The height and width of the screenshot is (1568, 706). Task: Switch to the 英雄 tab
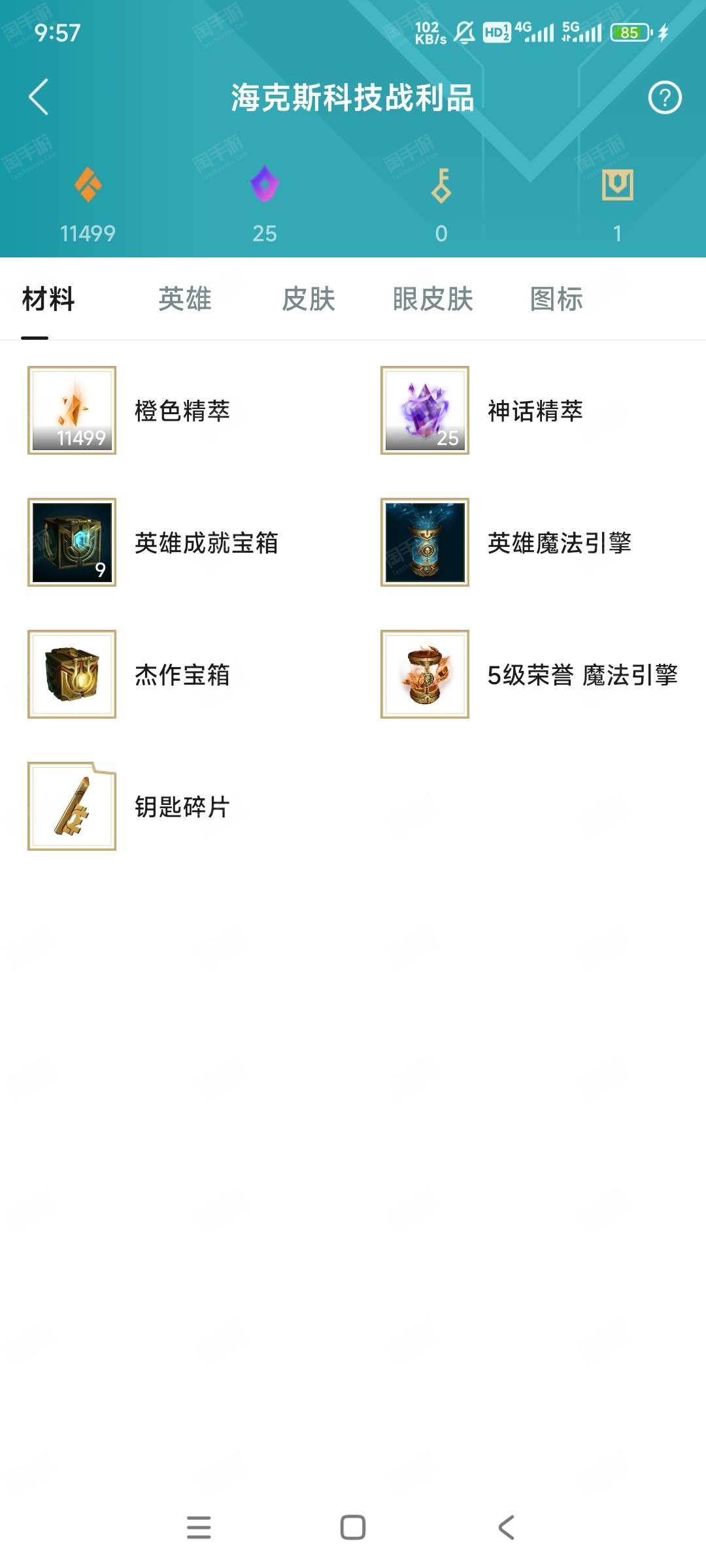(185, 299)
